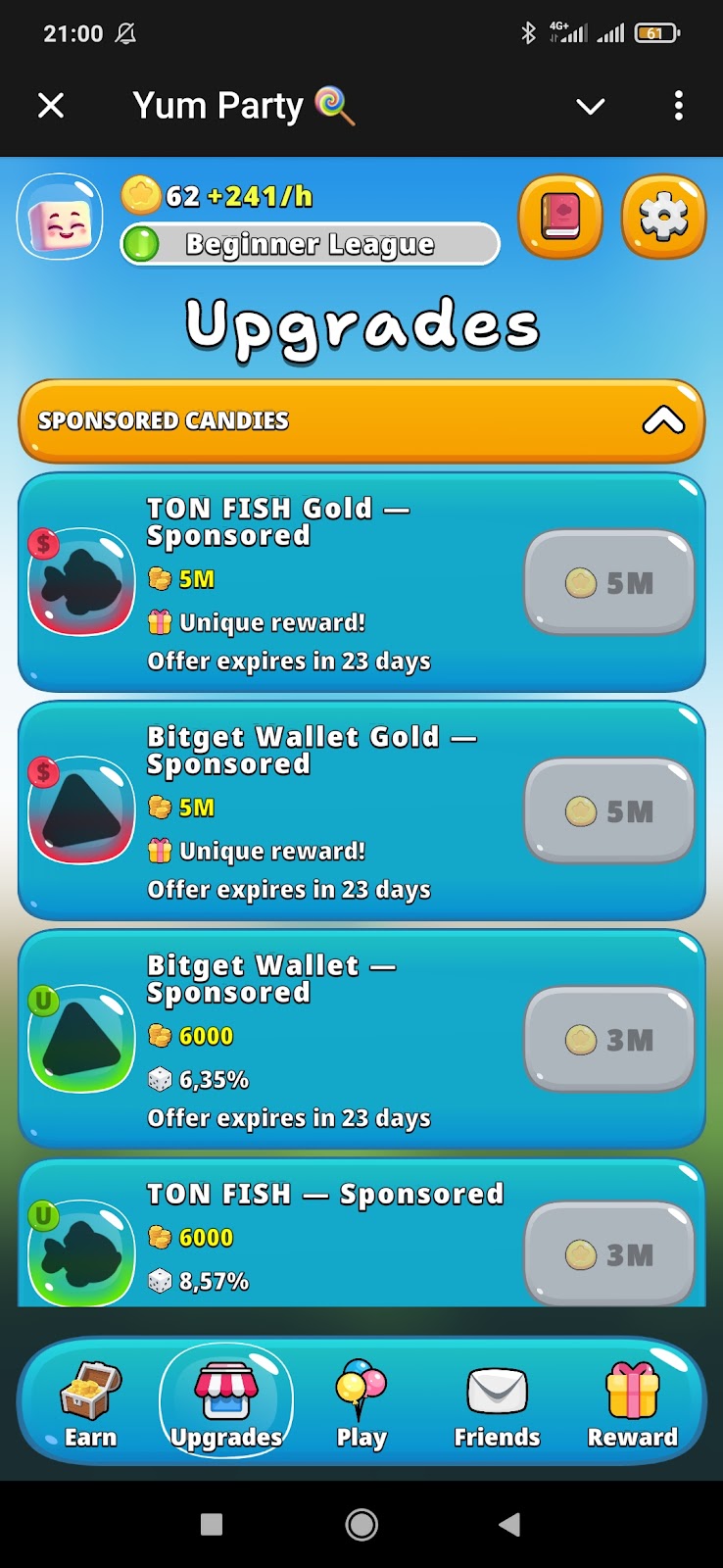Close the Yum Party mini app
The width and height of the screenshot is (723, 1568).
(x=51, y=106)
